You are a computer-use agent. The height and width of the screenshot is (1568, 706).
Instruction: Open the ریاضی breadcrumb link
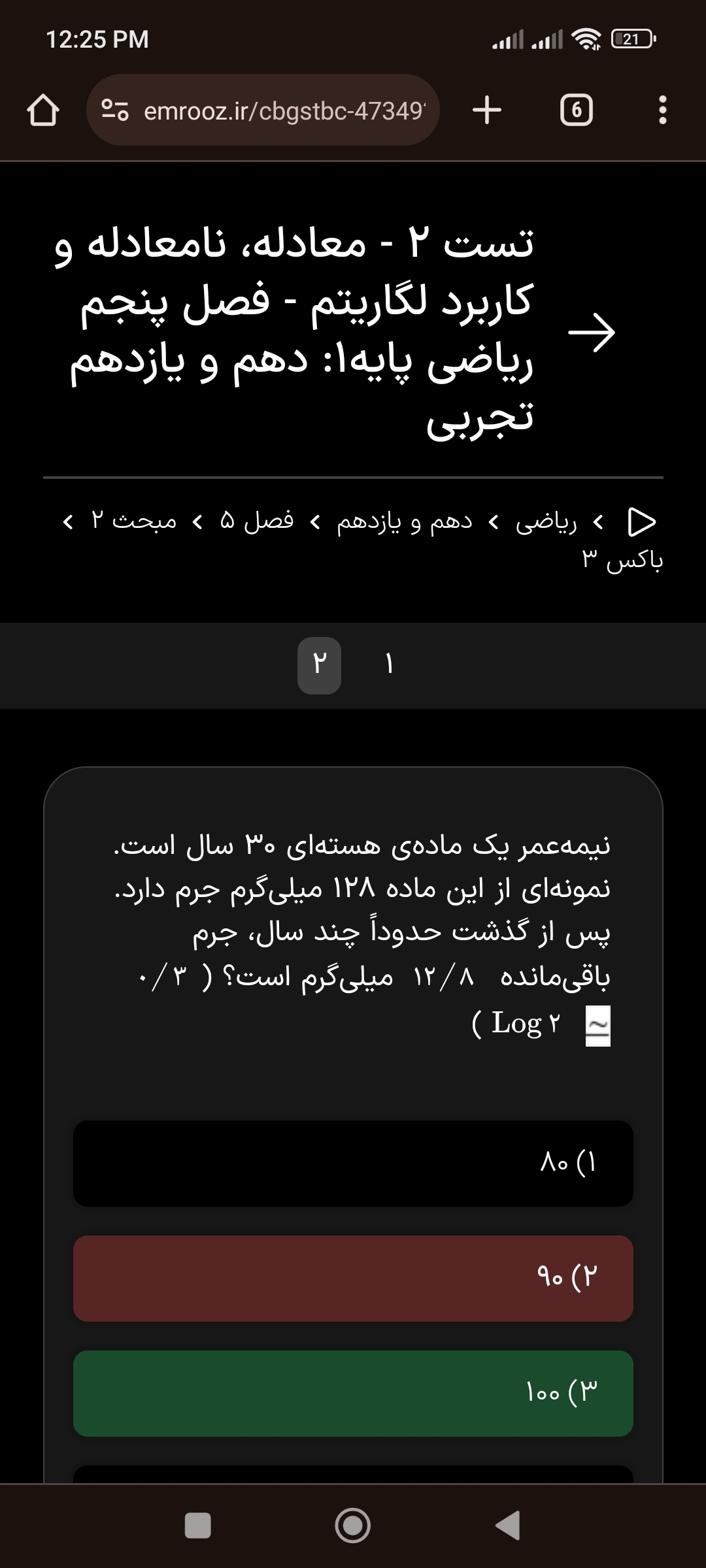pos(546,521)
